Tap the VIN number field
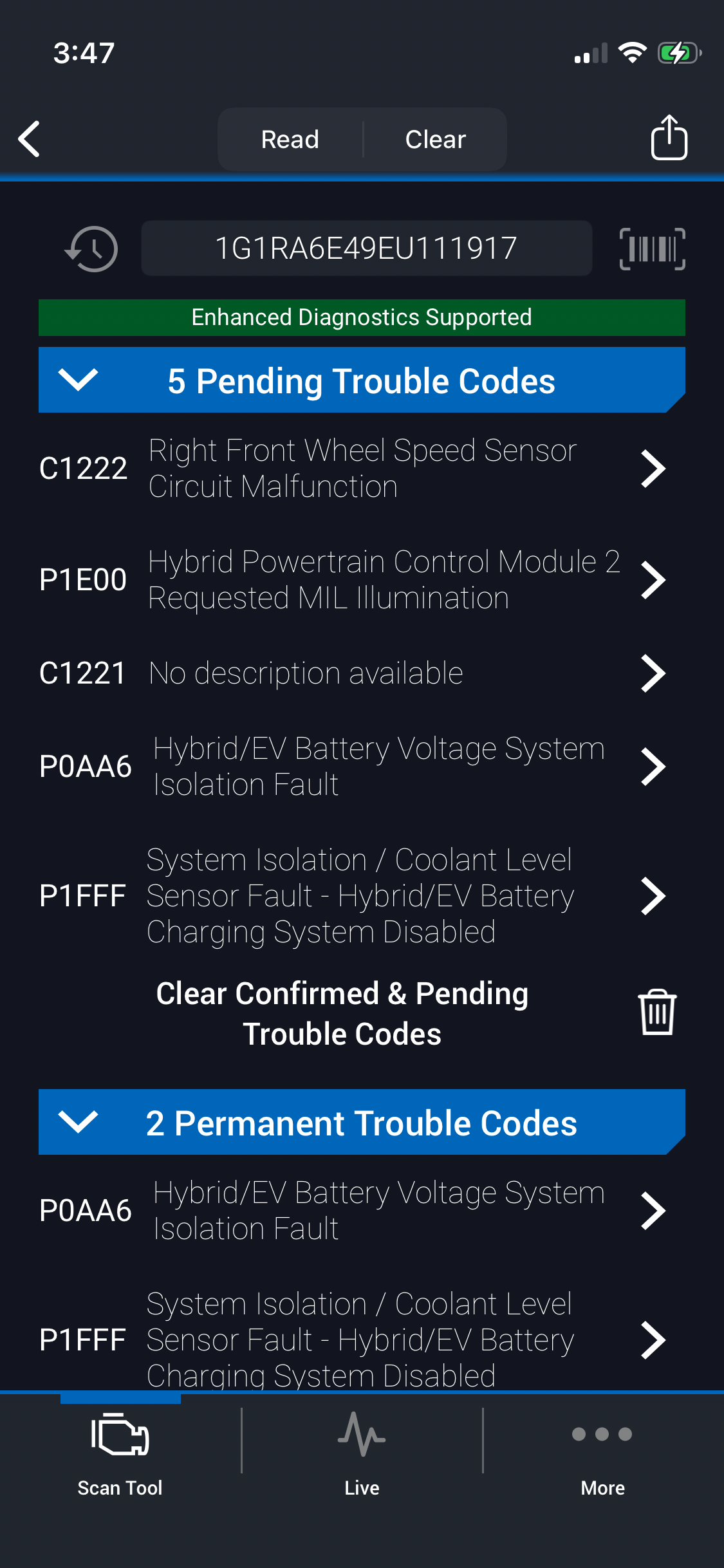 tap(366, 248)
